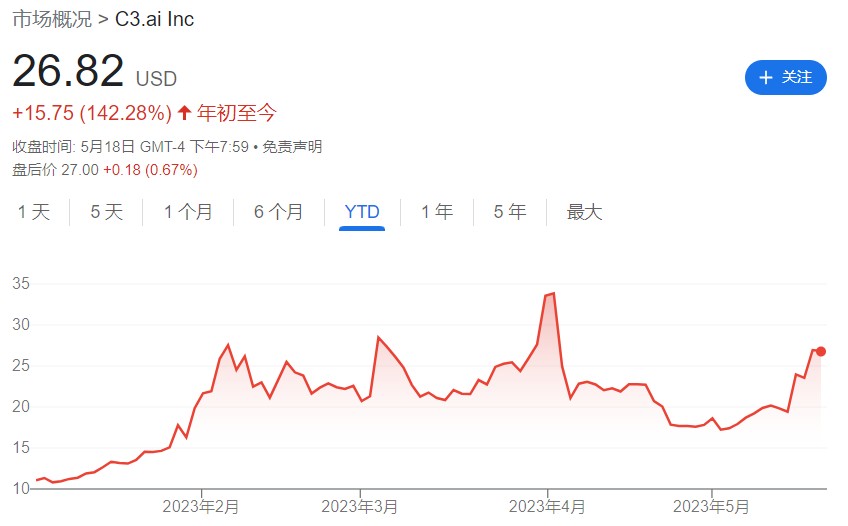This screenshot has width=848, height=526.
Task: Switch to the 5 年 tab
Action: tap(510, 212)
